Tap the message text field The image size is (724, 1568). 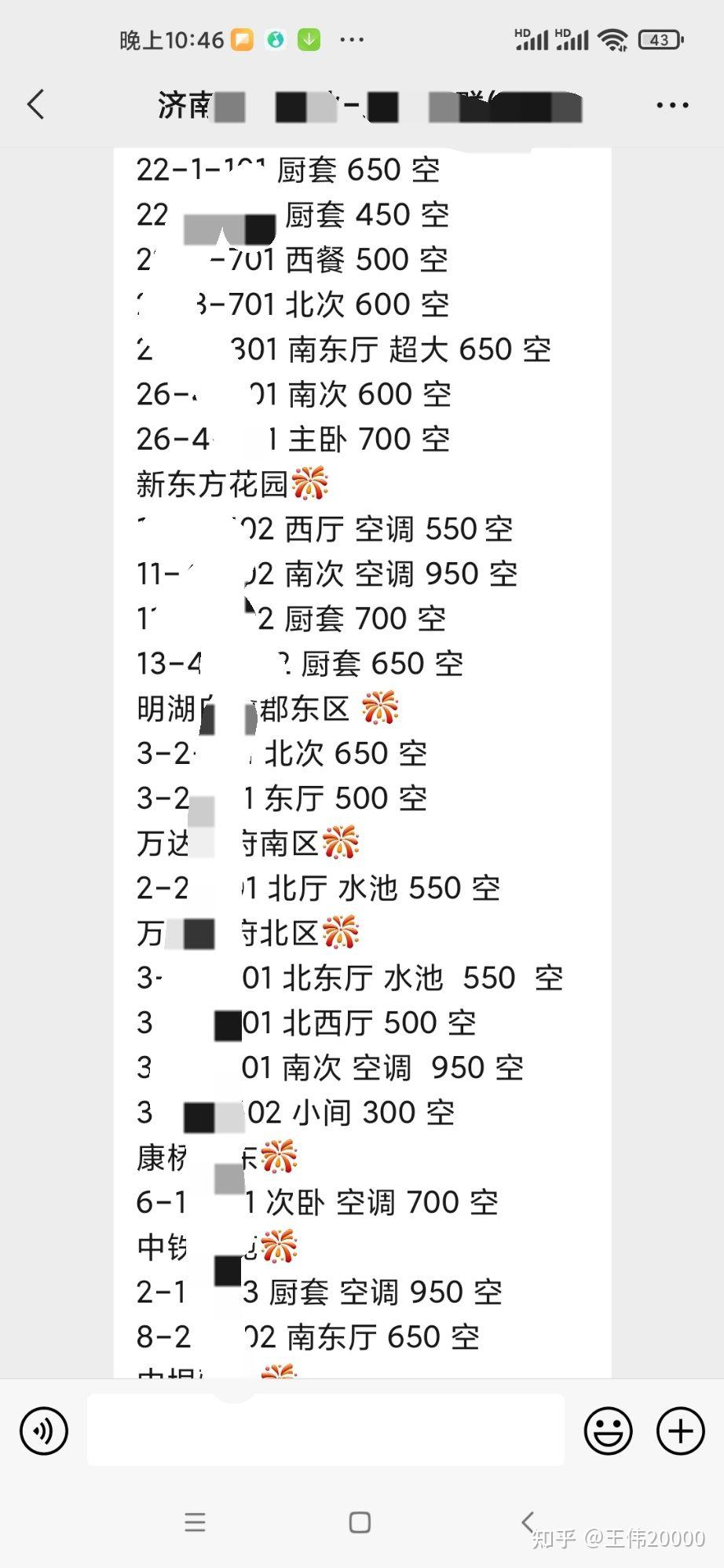click(x=325, y=1431)
